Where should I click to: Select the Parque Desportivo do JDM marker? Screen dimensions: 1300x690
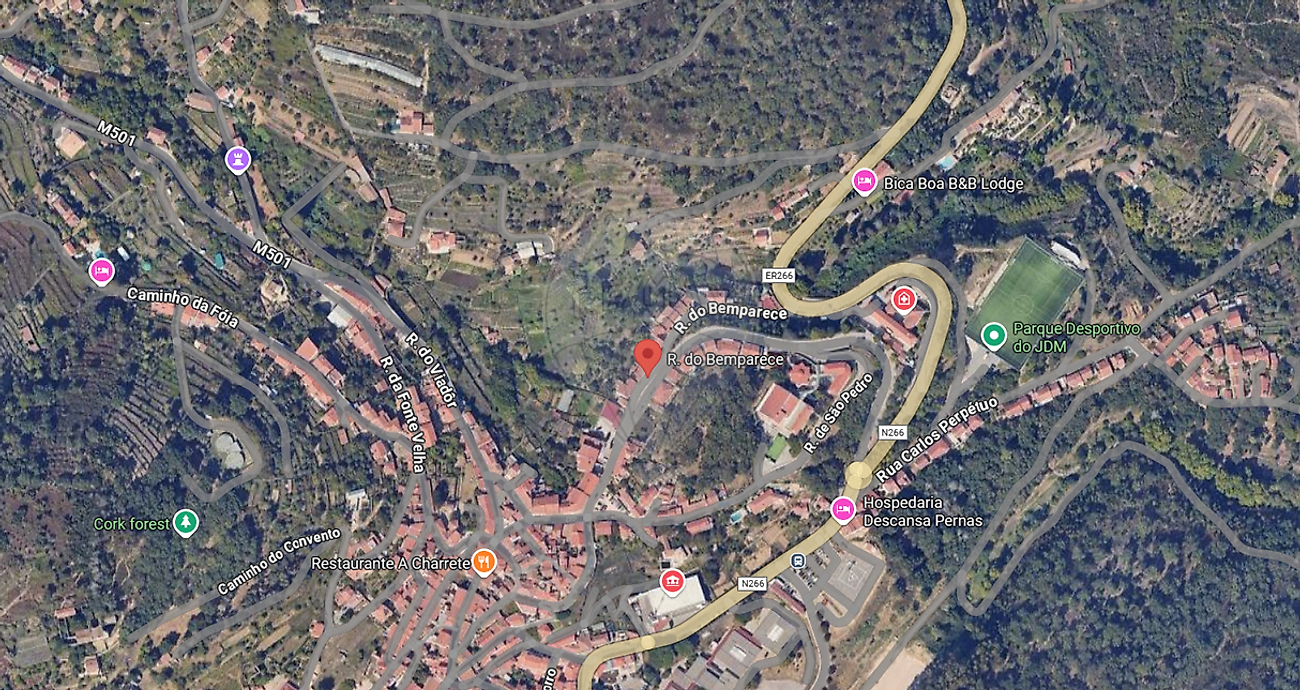(993, 335)
